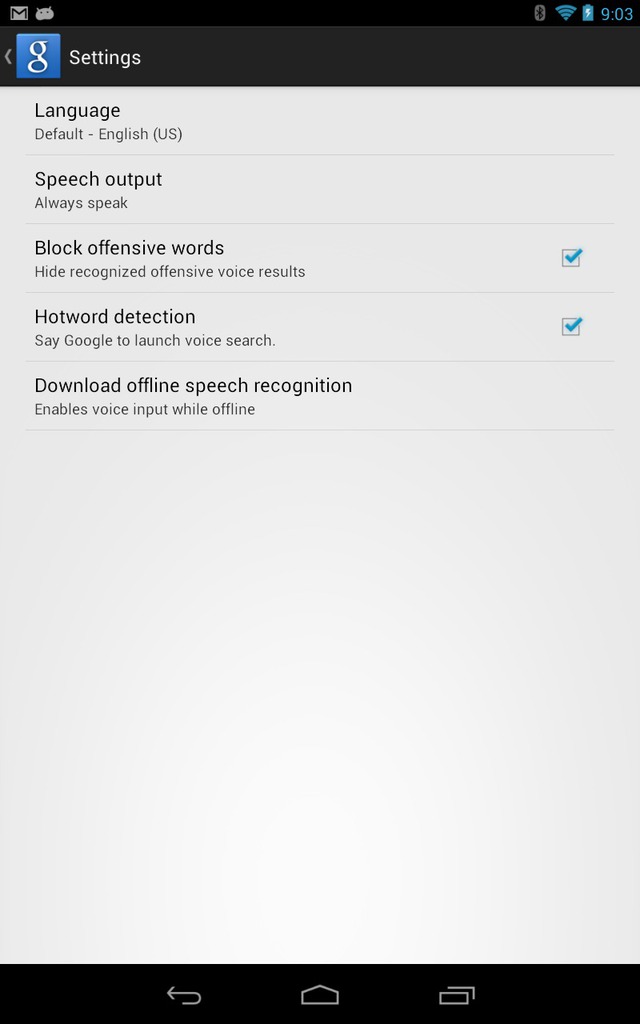Image resolution: width=640 pixels, height=1024 pixels.
Task: Go to the home screen
Action: point(320,995)
